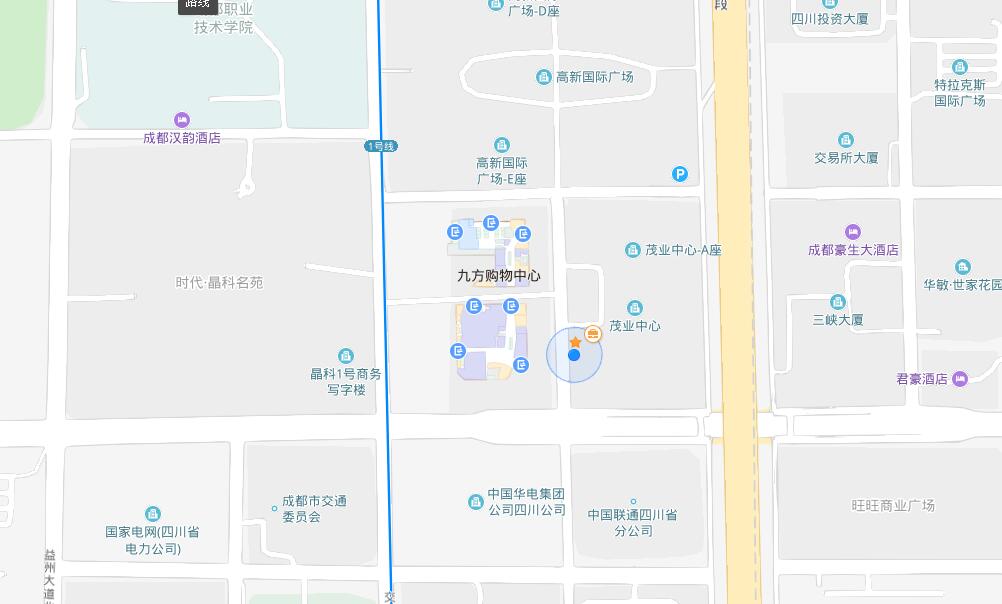Select the 茂业中心-A座 building marker
The width and height of the screenshot is (1002, 604).
pos(633,250)
